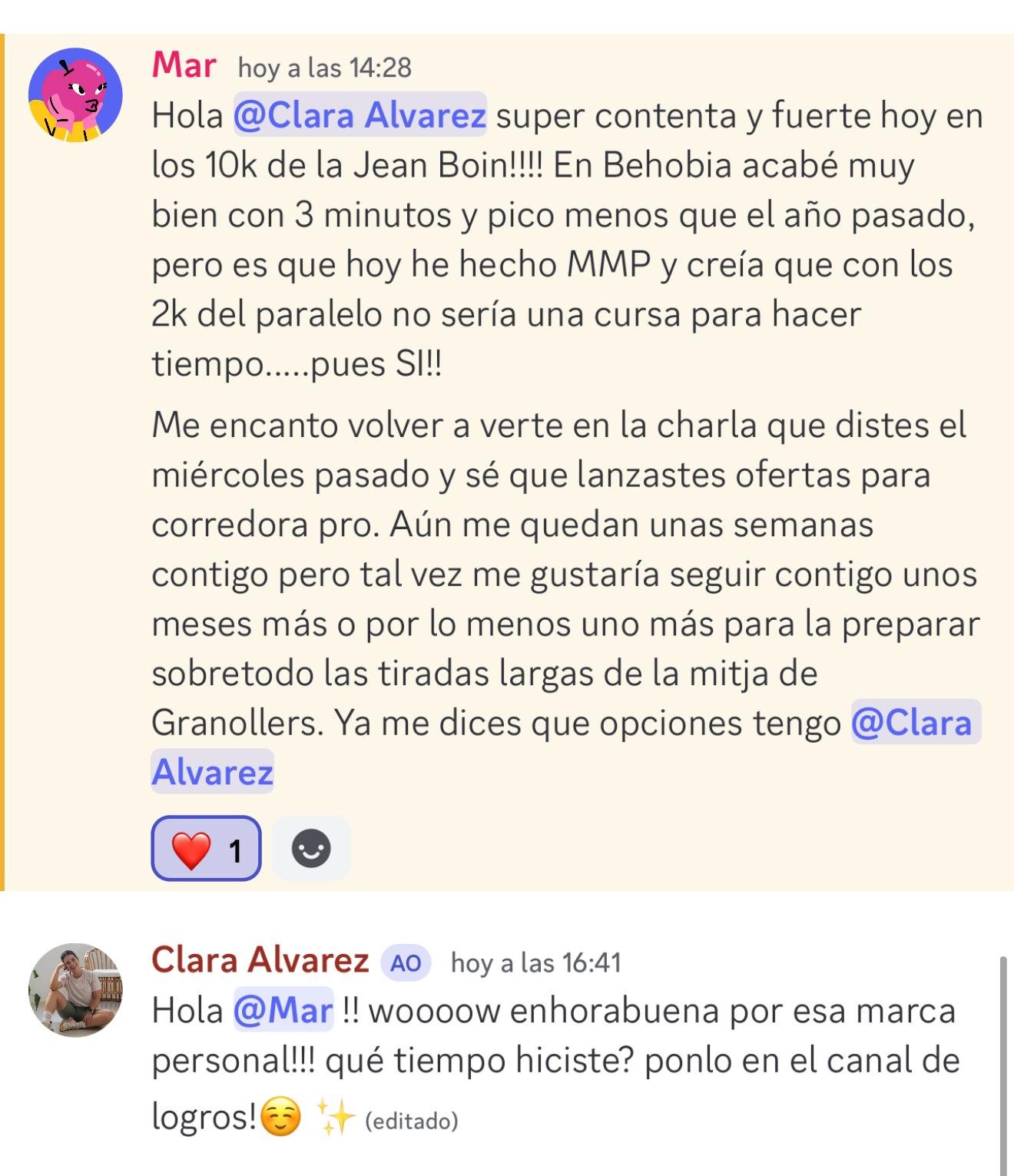Open Clara Alvarez's profile avatar
The height and width of the screenshot is (1176, 1014).
tap(75, 989)
